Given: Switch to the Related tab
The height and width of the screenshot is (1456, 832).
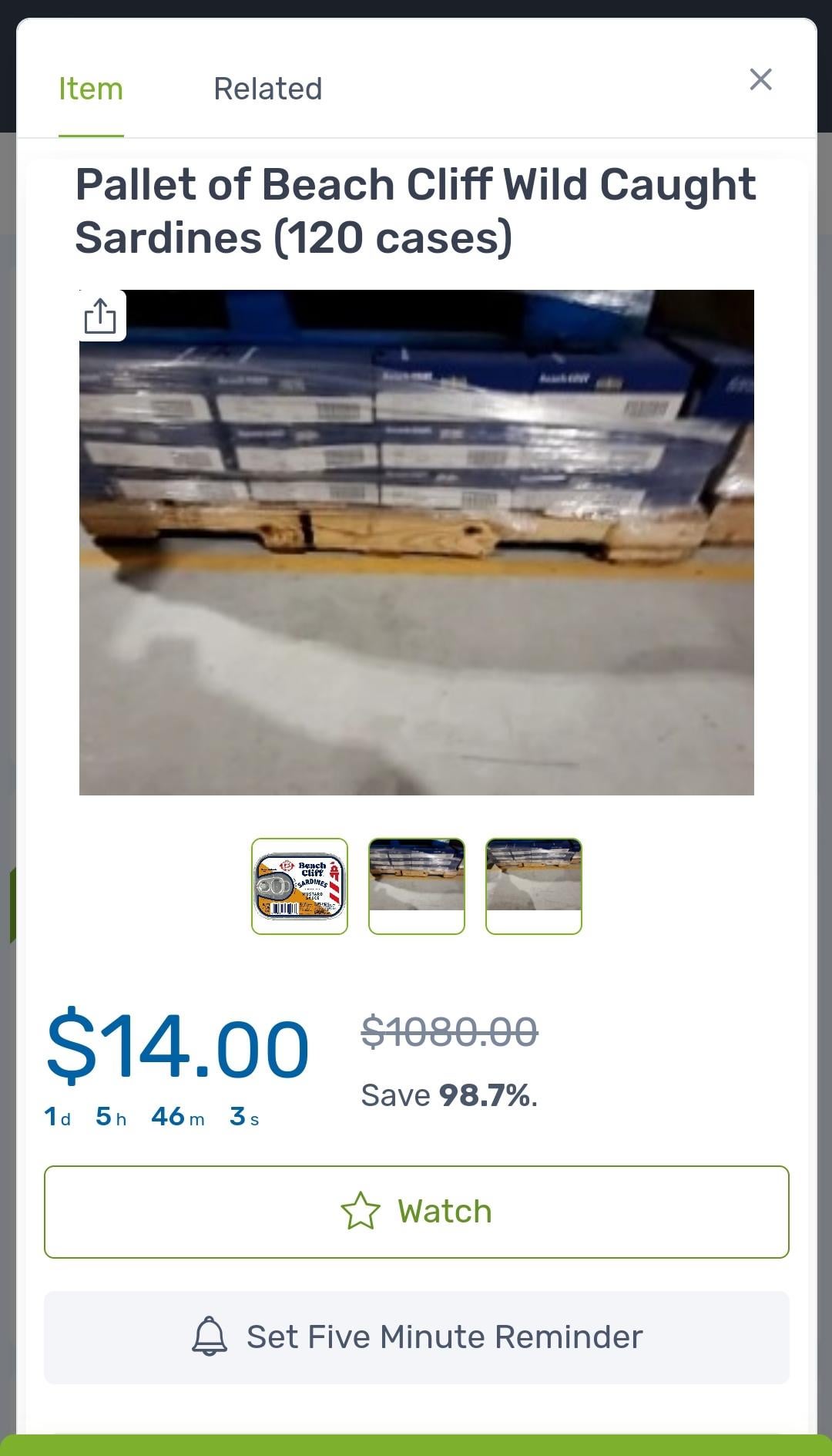Looking at the screenshot, I should 267,89.
